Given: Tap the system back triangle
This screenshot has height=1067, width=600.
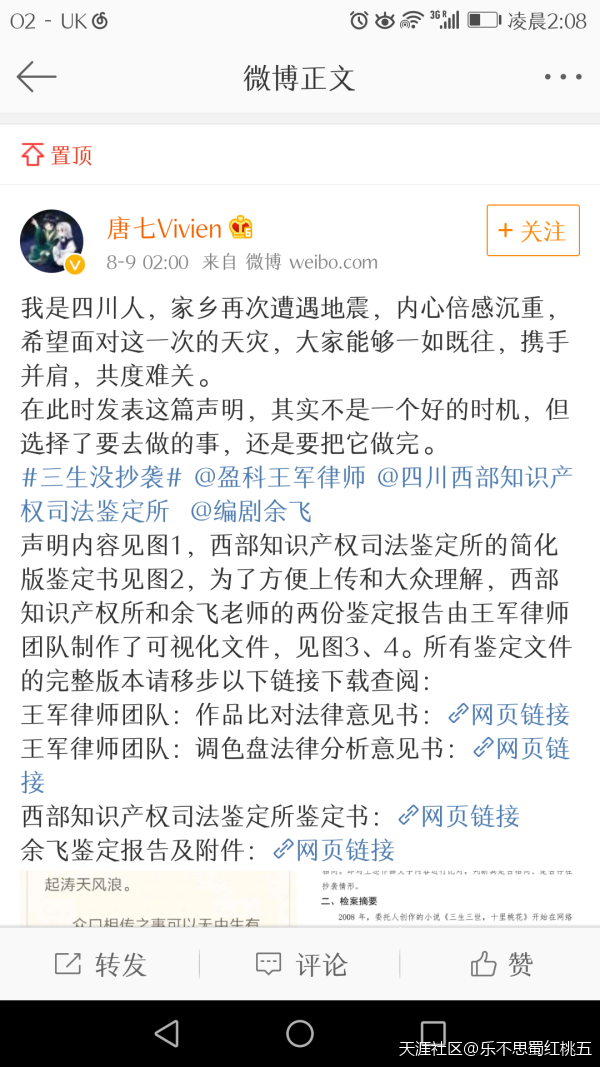Looking at the screenshot, I should [167, 1033].
